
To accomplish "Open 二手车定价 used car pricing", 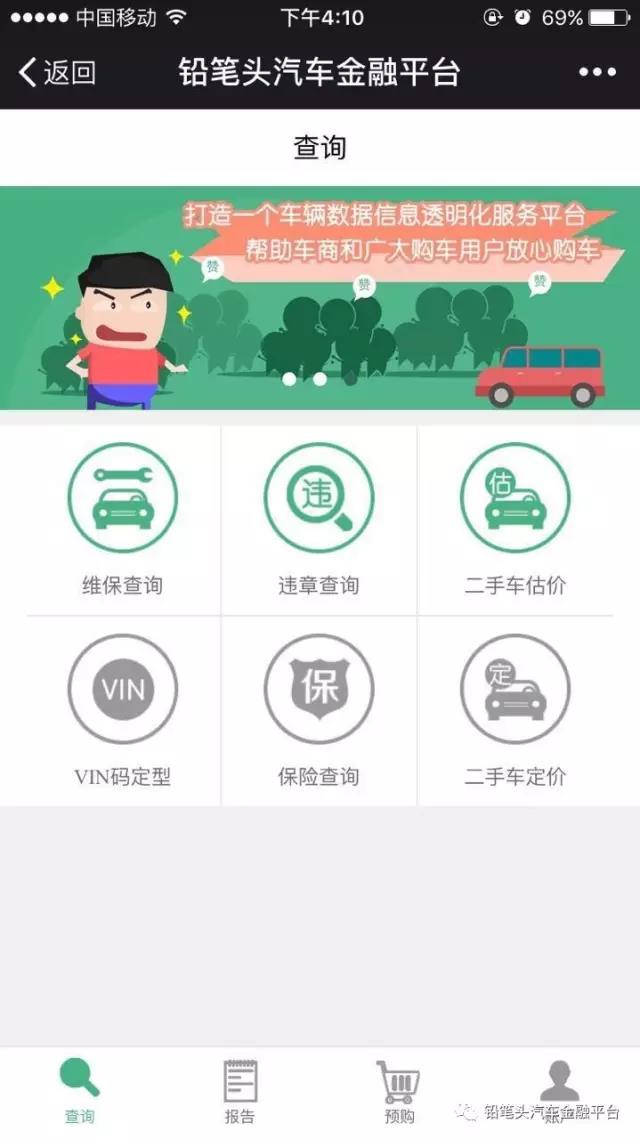I will point(515,708).
